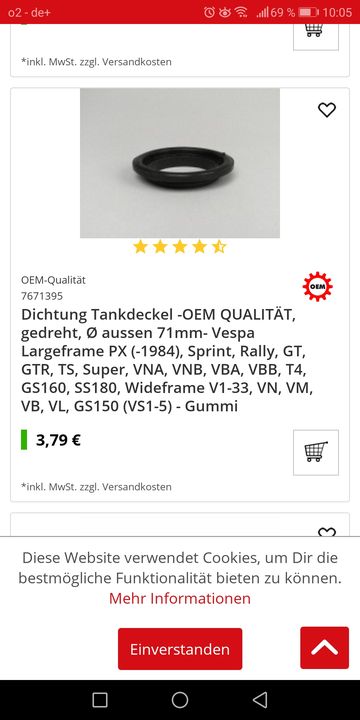Open the Dichtung Tankdeckel product image

point(180,163)
